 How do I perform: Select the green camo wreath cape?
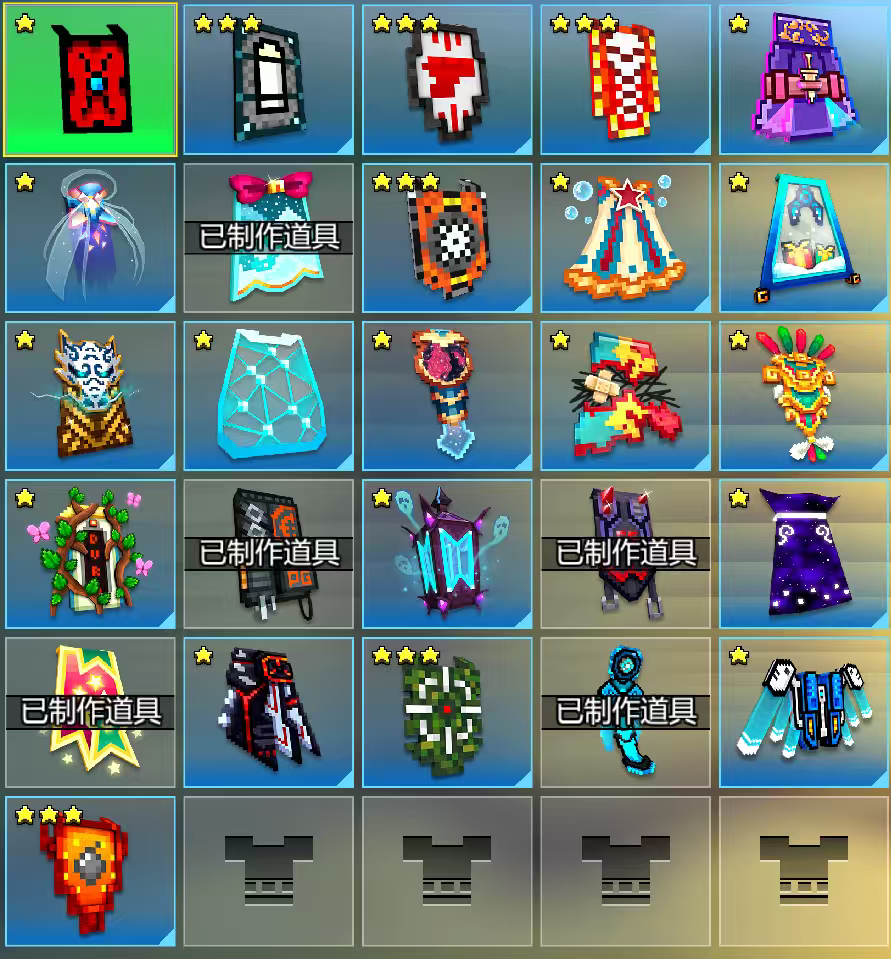tap(446, 712)
